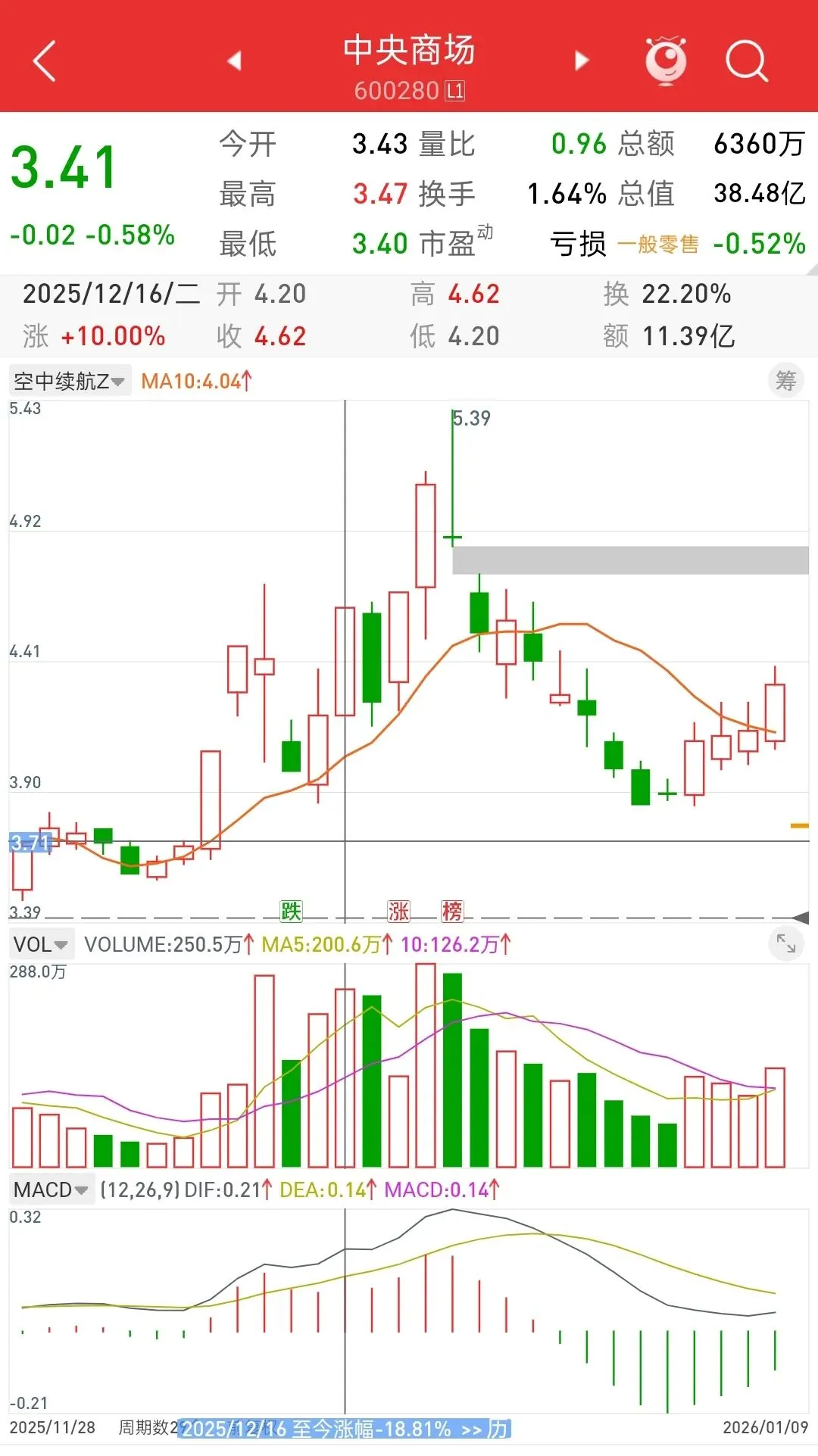Image resolution: width=818 pixels, height=1456 pixels.
Task: Open the 涨 marker on the chart
Action: pos(398,911)
